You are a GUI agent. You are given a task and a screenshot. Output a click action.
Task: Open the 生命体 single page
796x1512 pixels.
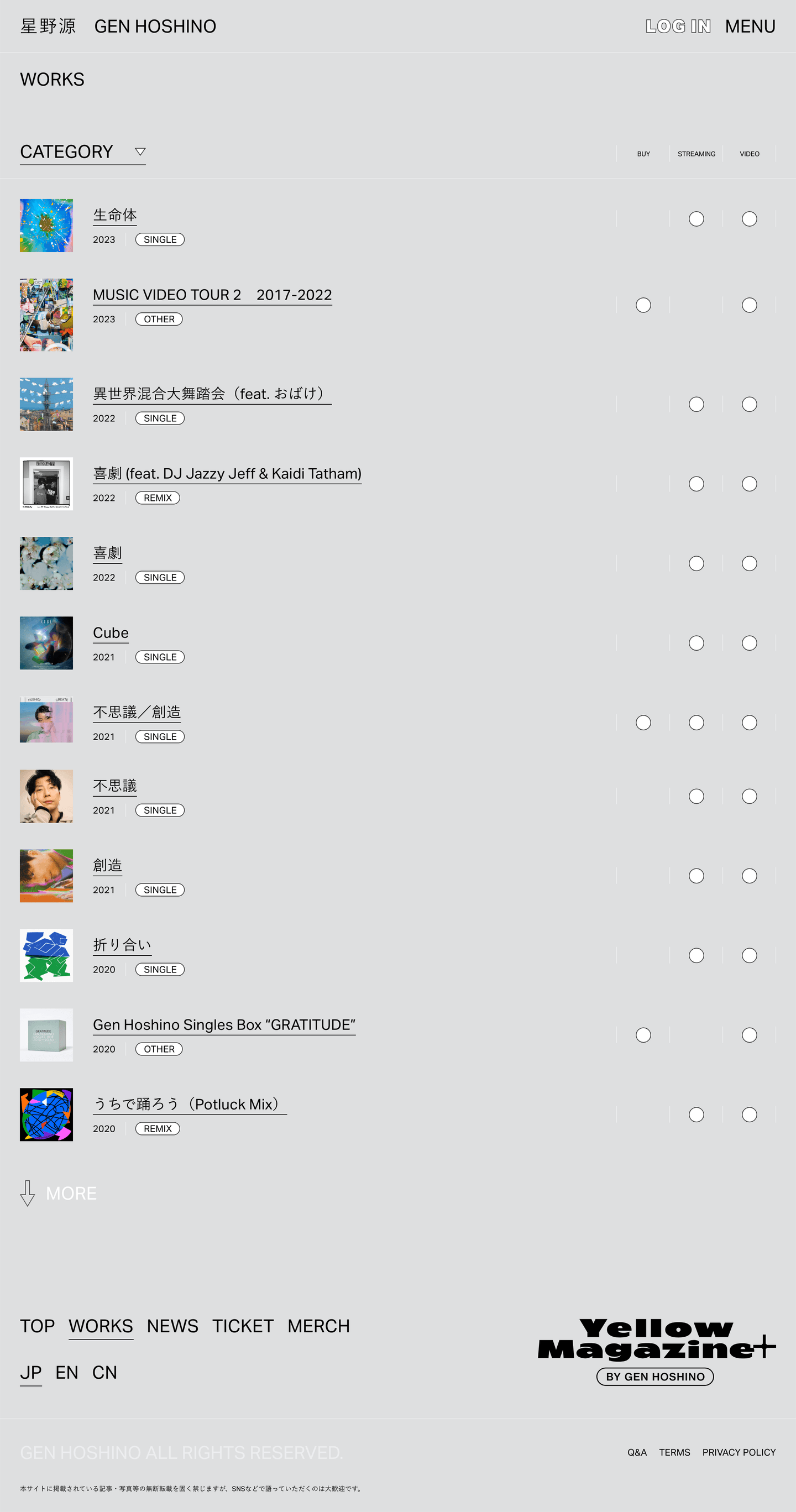[114, 216]
